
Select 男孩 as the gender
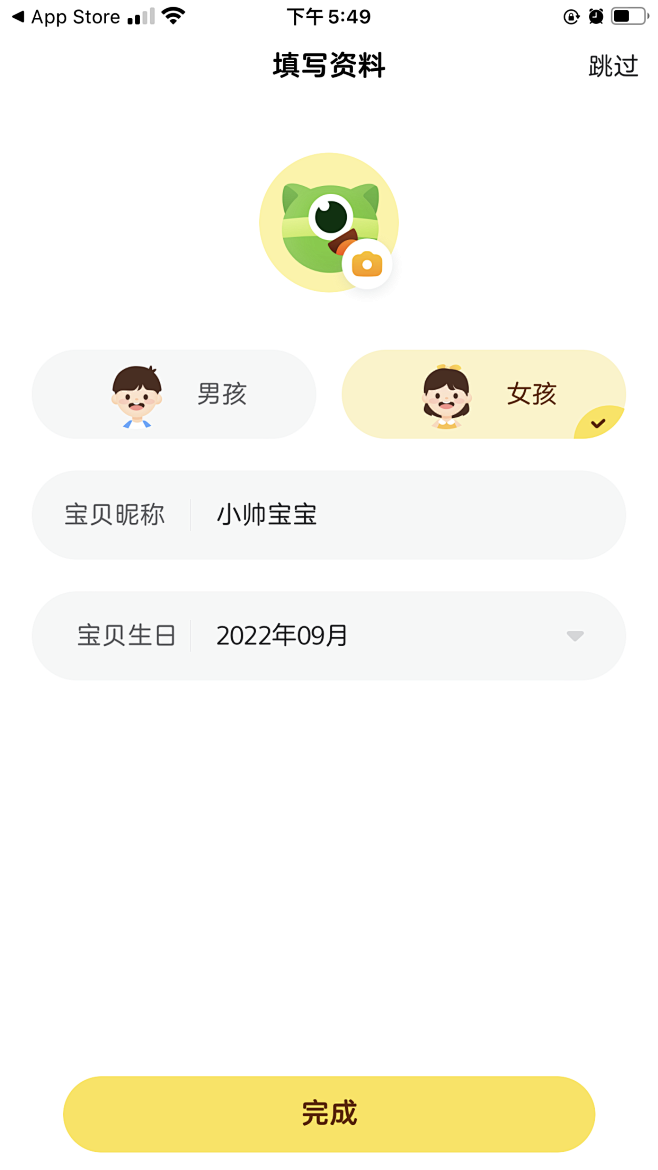tap(174, 394)
